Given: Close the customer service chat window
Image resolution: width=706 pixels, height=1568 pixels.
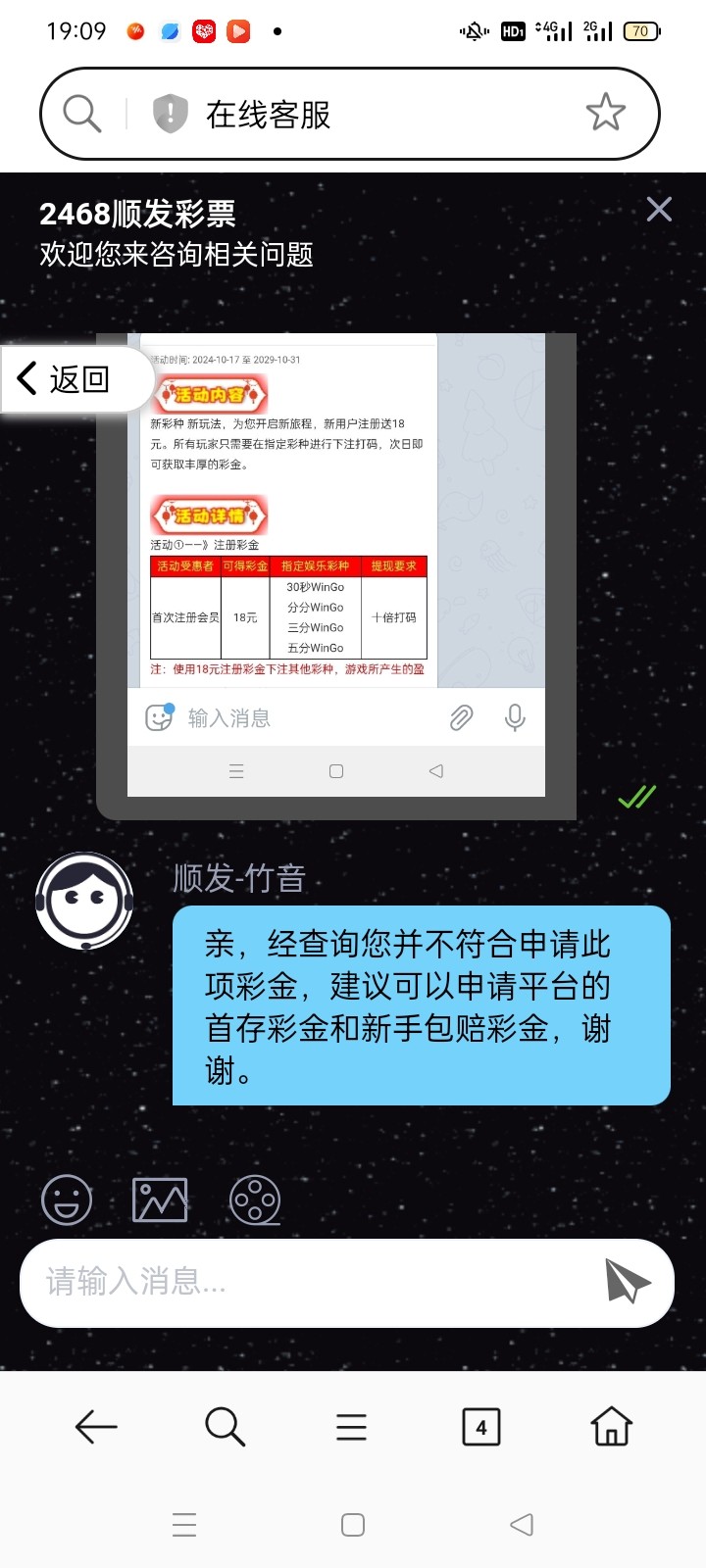Looking at the screenshot, I should pyautogui.click(x=659, y=209).
